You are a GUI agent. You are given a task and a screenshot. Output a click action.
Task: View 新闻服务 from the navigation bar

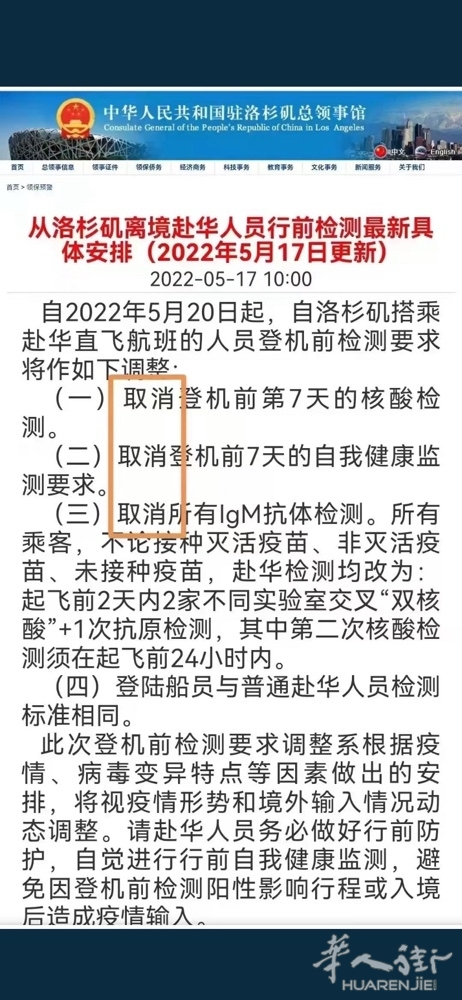click(368, 167)
